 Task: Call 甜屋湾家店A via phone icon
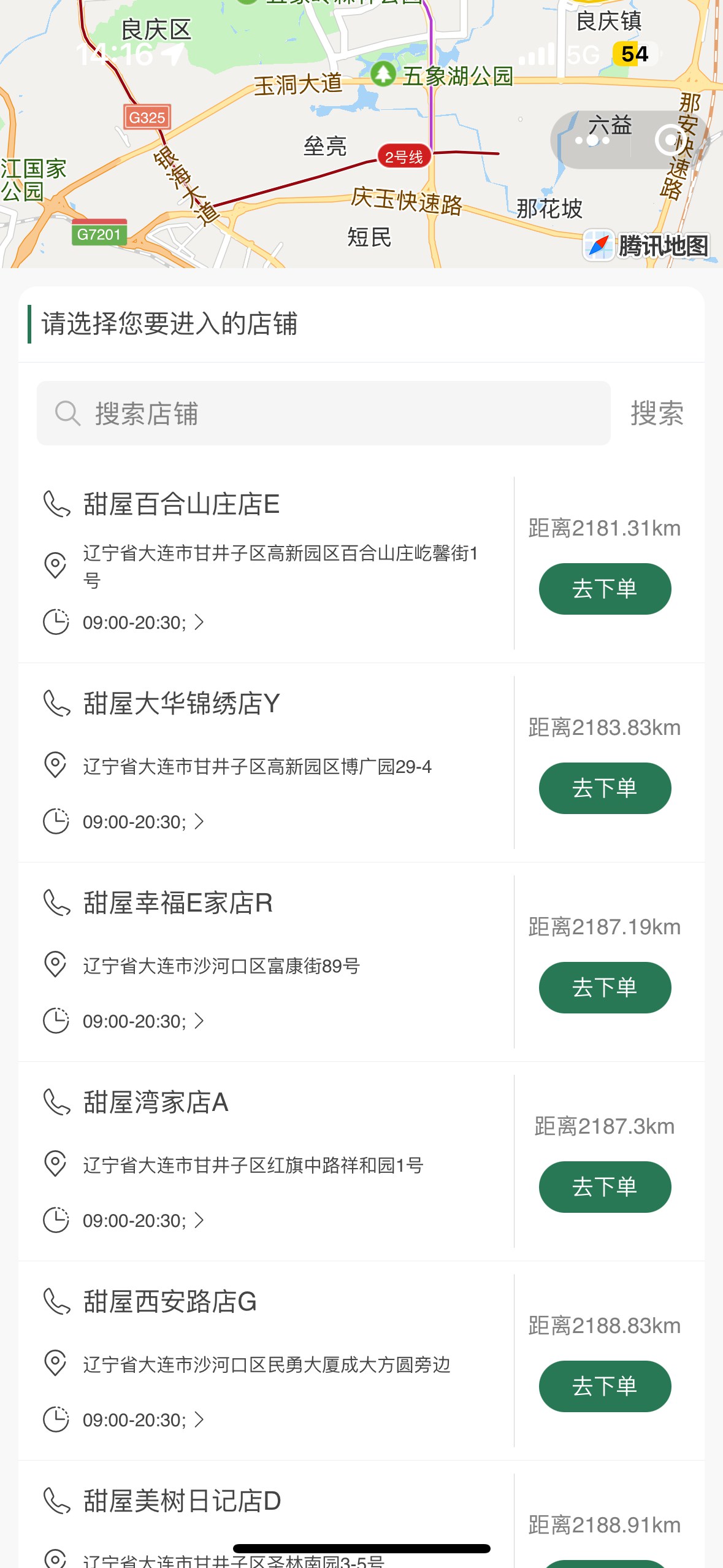[56, 1102]
